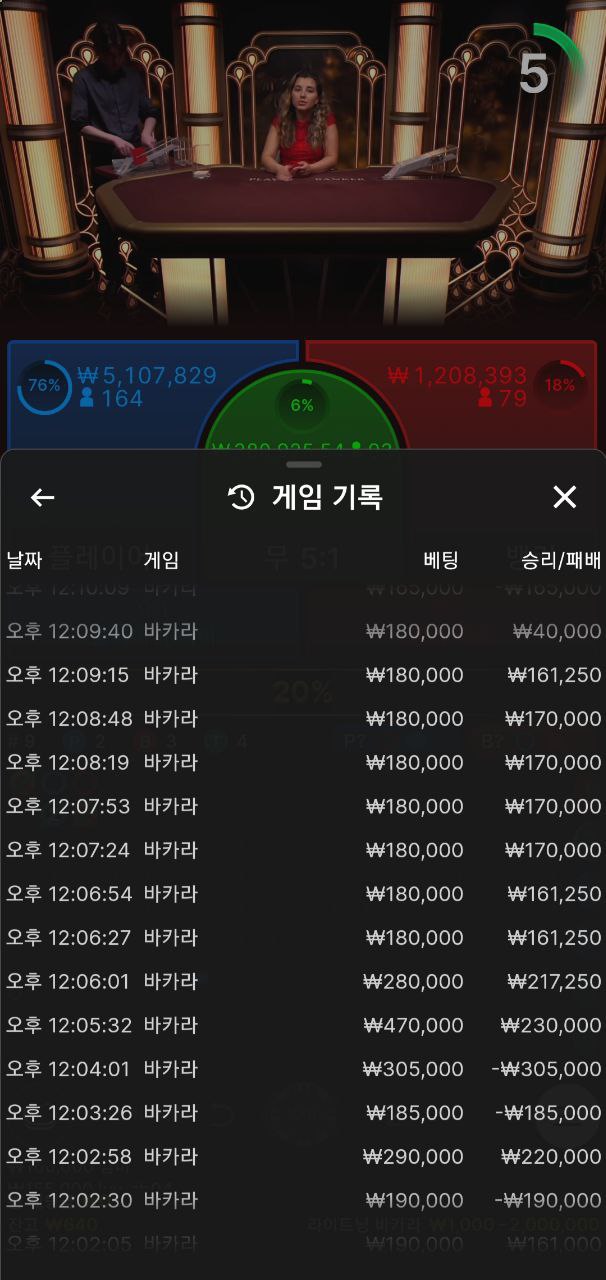Open the 오후 12:06:01 ₩280,000 bet record
The image size is (606, 1280).
click(x=303, y=982)
